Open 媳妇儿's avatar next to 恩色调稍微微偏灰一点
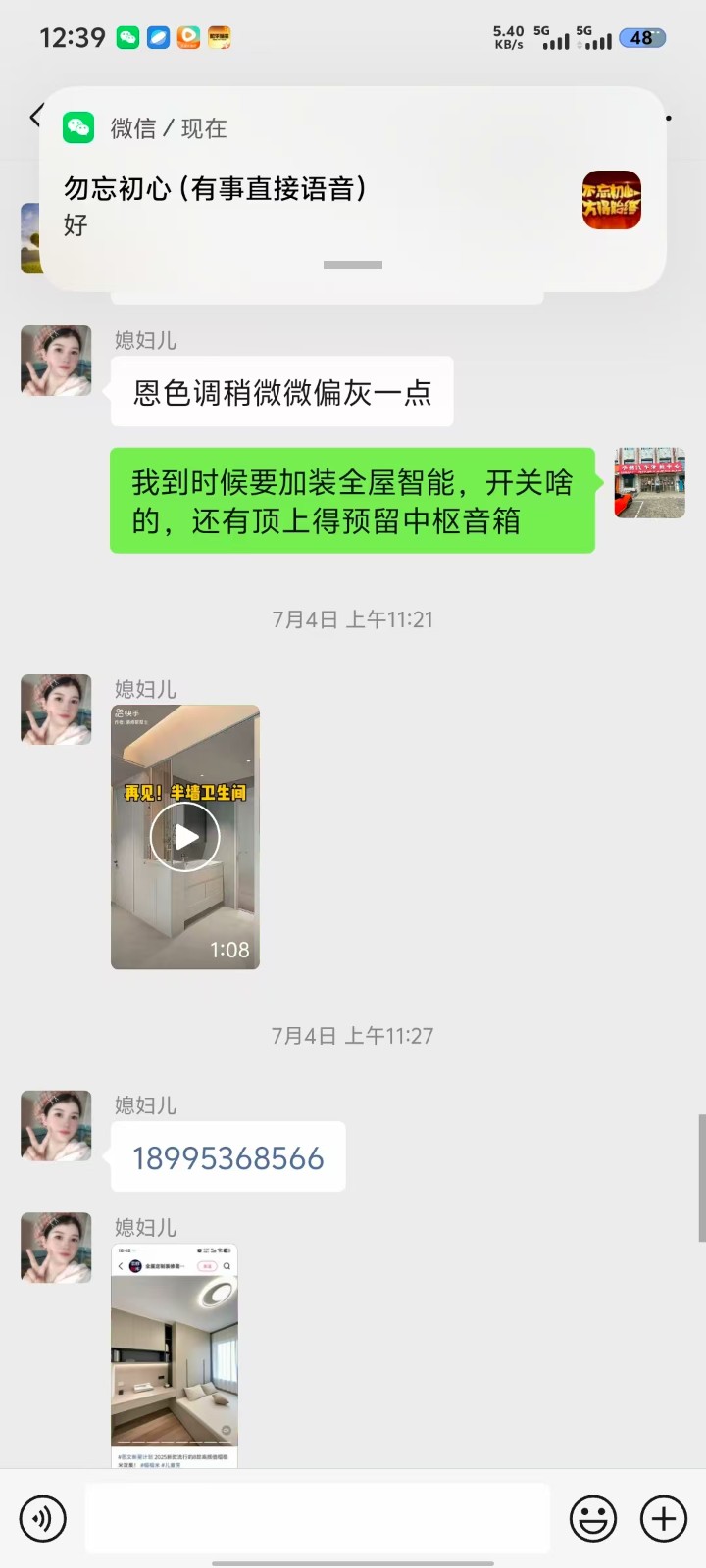Screen dimensions: 706x1568 coord(56,361)
